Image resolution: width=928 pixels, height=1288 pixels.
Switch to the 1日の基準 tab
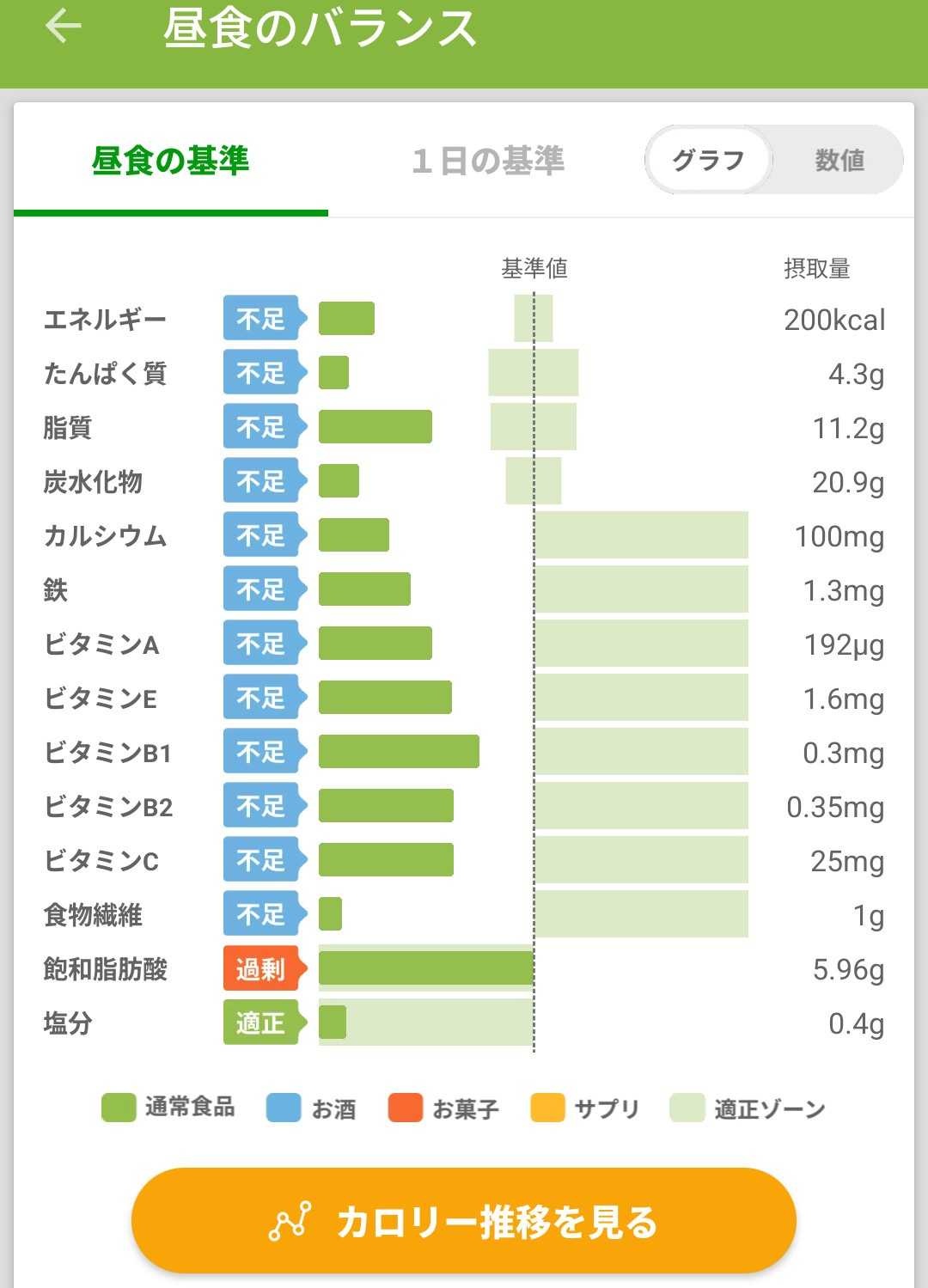tap(487, 161)
